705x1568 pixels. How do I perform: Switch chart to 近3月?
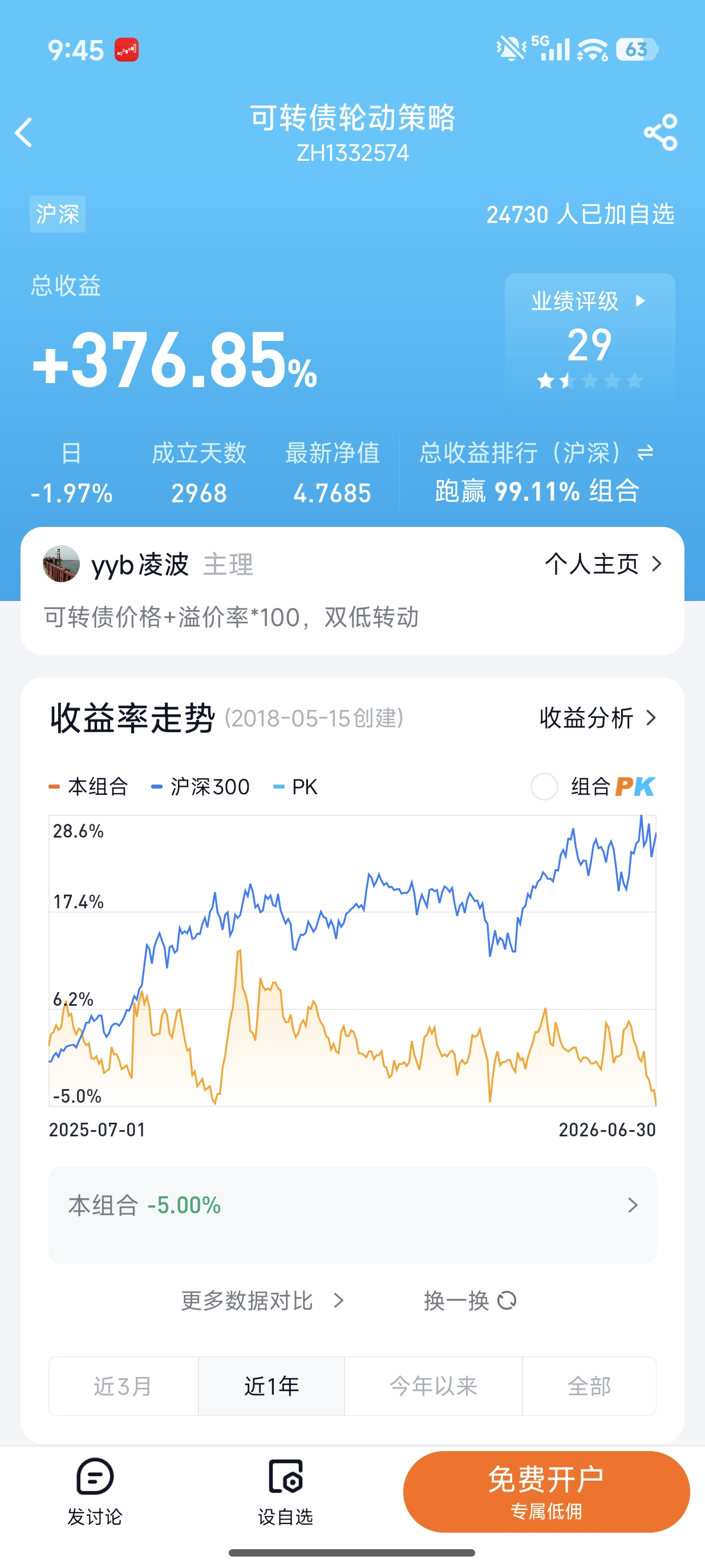tap(124, 1386)
